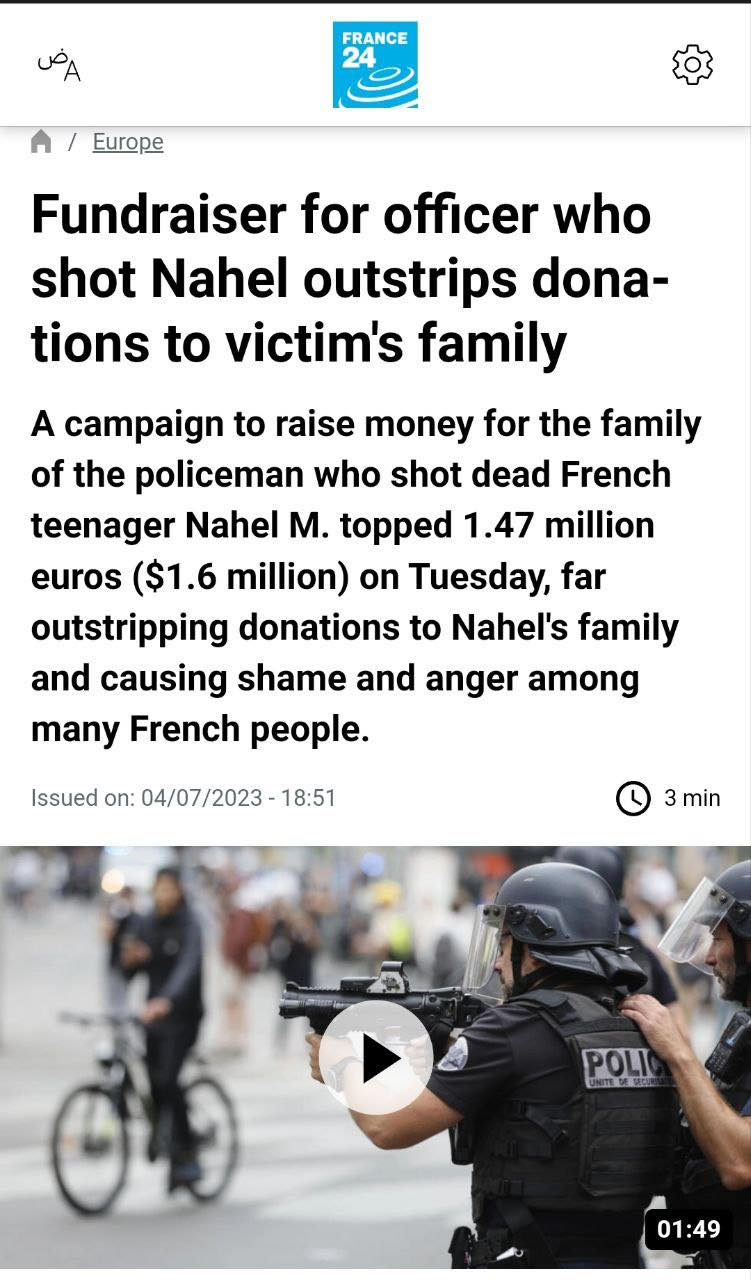This screenshot has width=751, height=1280.
Task: Go to the France 24 home via logo
Action: 375,65
